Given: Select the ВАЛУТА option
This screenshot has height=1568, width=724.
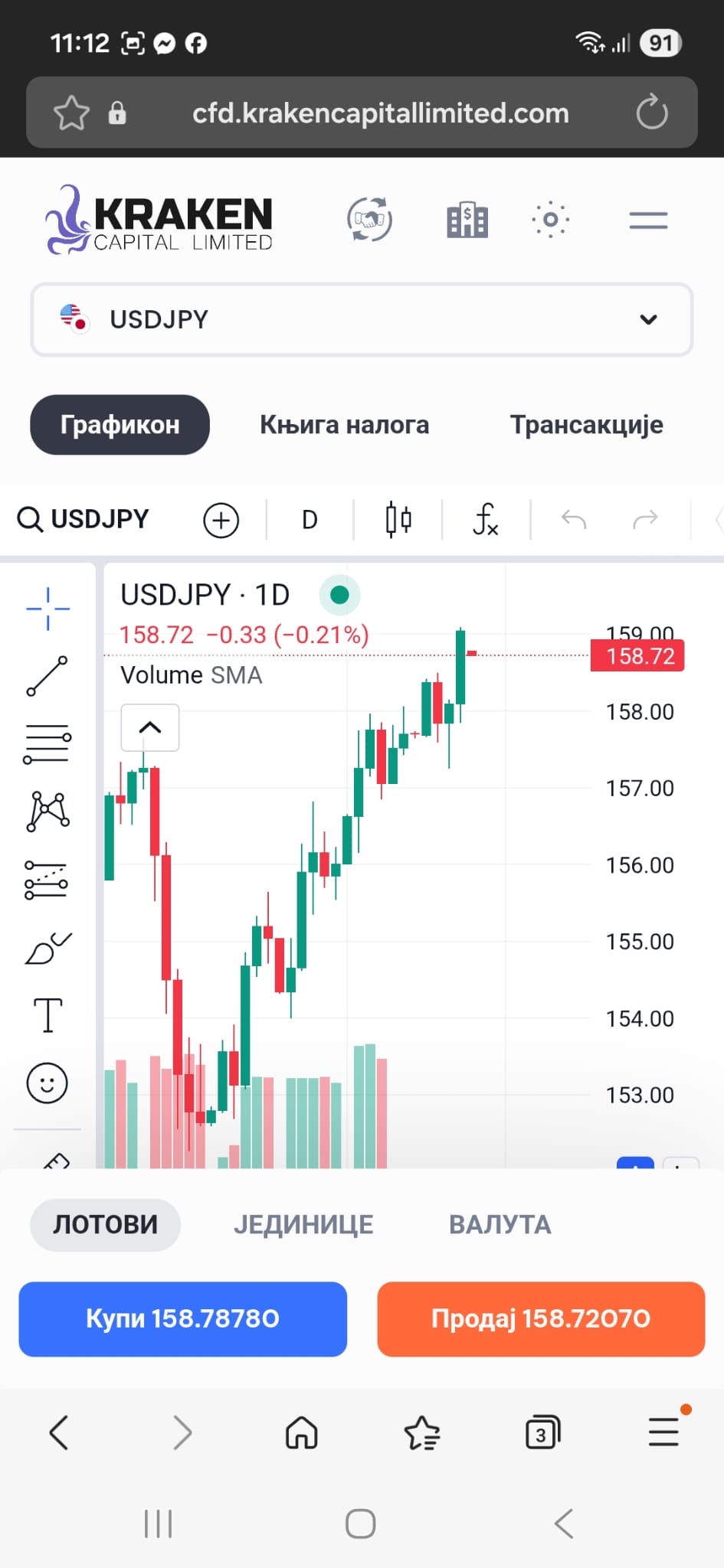Looking at the screenshot, I should [x=500, y=1225].
